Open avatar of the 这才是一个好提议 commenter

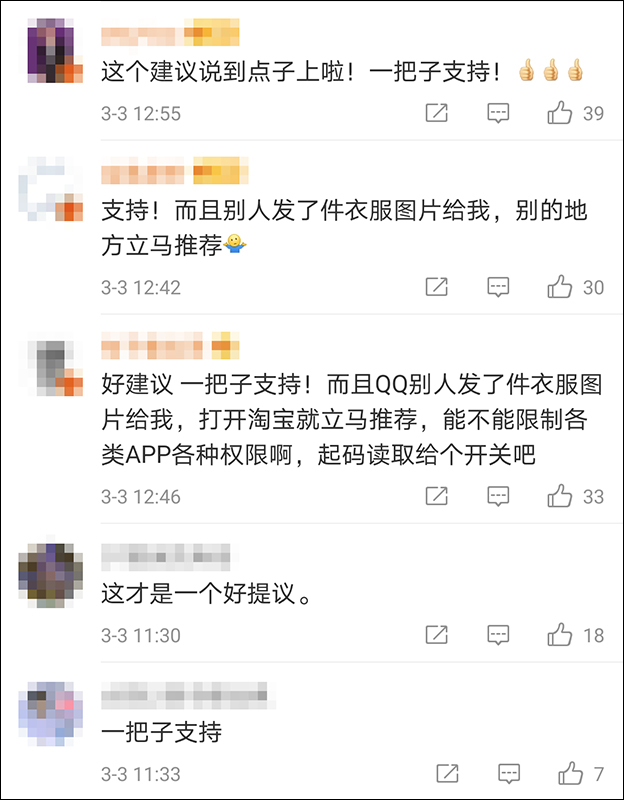click(50, 574)
